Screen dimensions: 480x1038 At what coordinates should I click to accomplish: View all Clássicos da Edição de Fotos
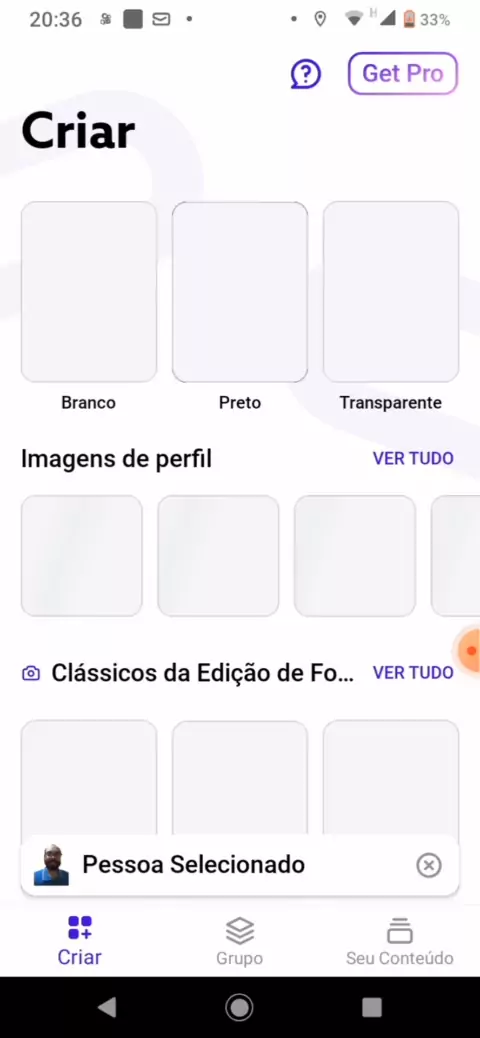click(x=413, y=673)
